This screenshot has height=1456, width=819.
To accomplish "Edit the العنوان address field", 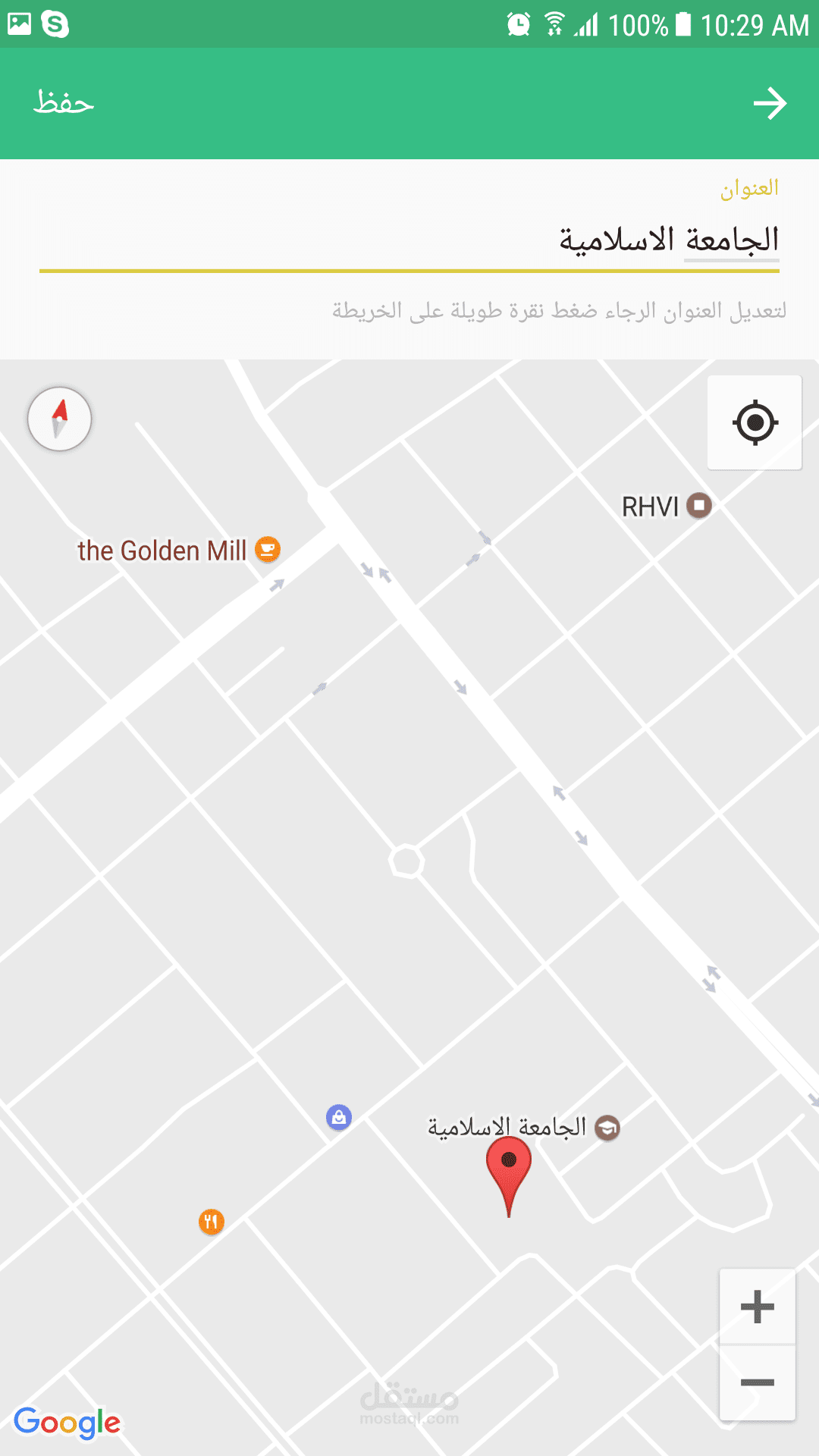I will pos(409,241).
